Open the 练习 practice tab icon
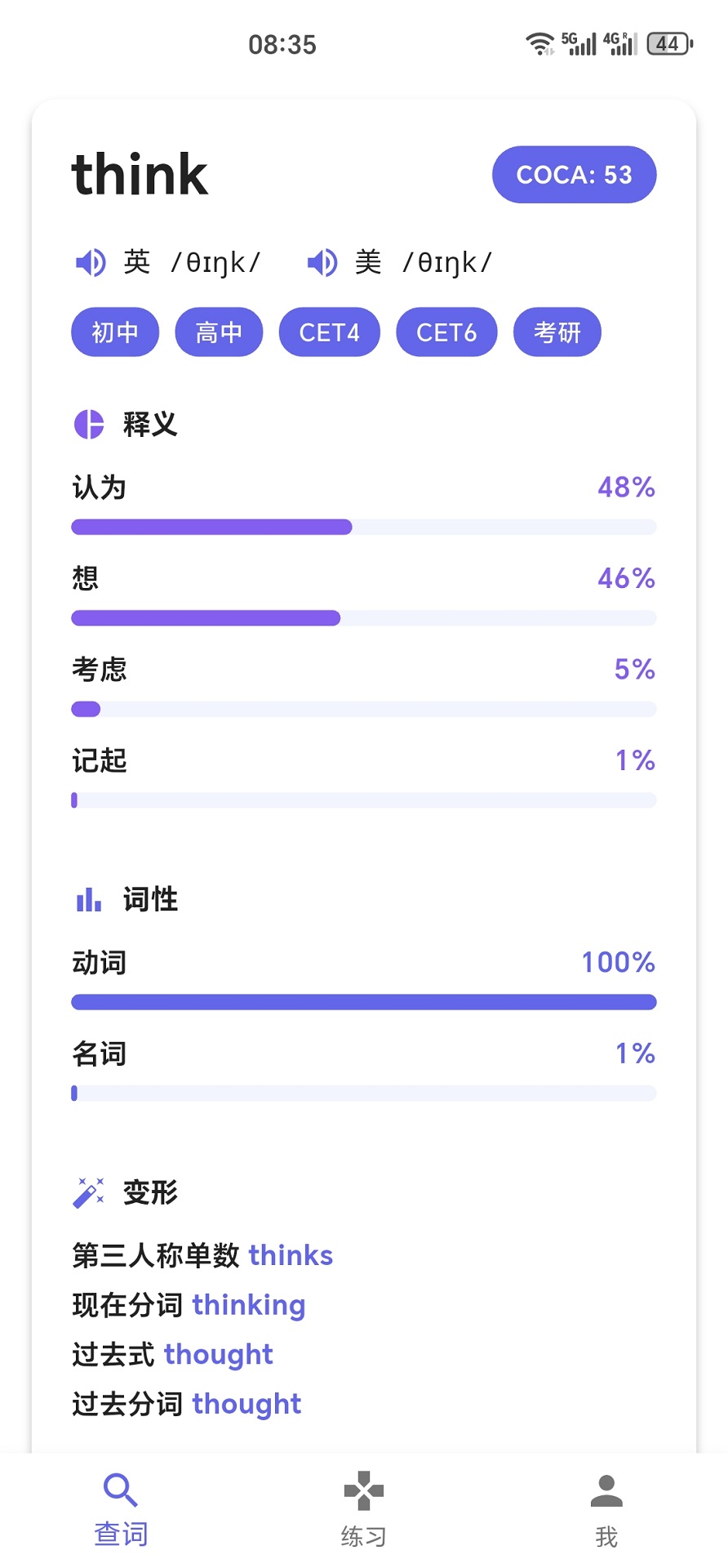 click(363, 1490)
